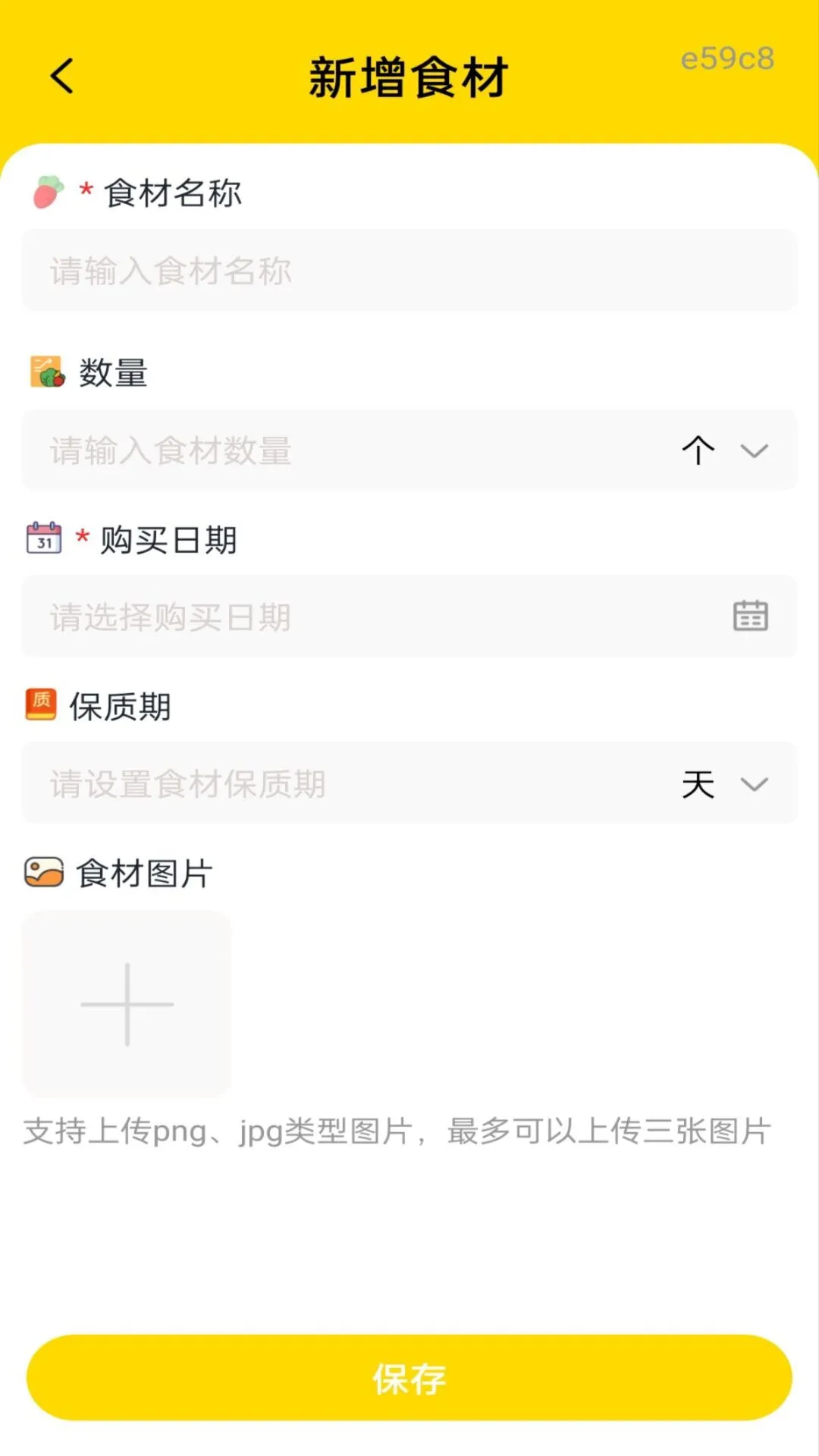Click the 请设置食材保质期 field

(x=303, y=784)
